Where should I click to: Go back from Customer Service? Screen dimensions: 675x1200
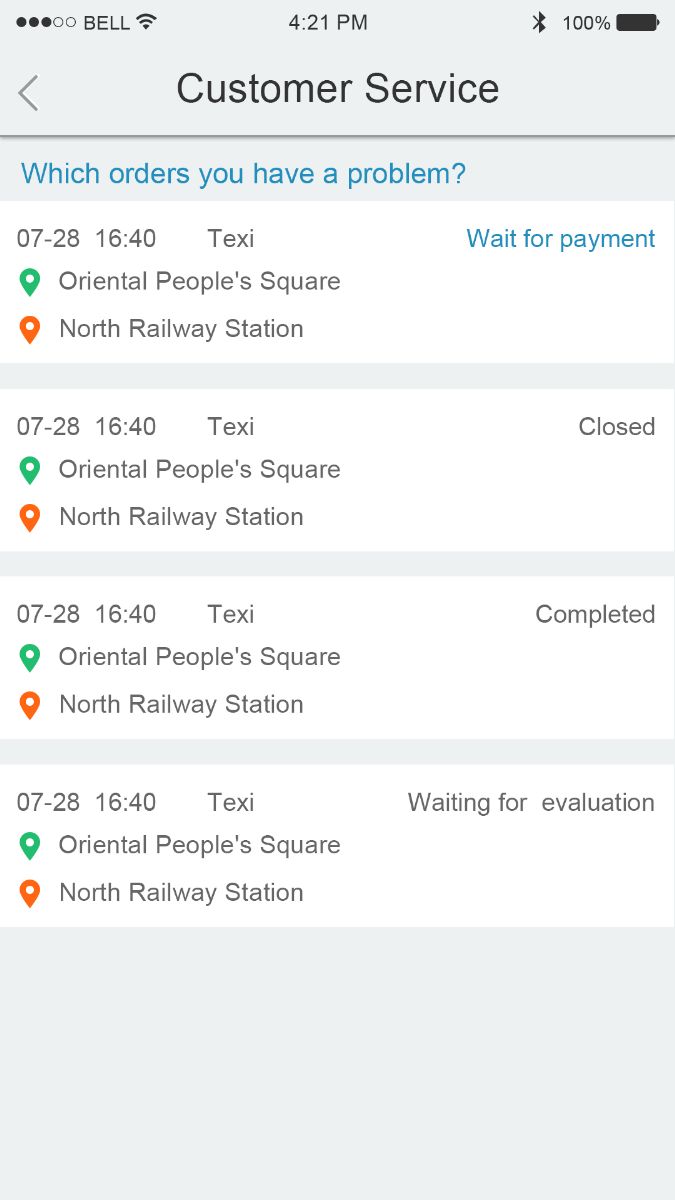[28, 92]
